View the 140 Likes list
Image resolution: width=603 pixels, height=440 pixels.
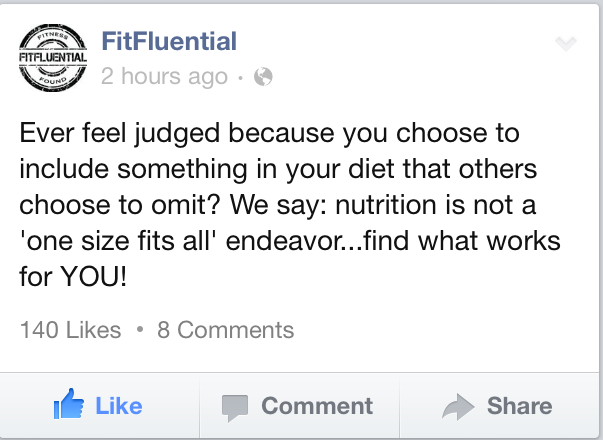point(70,329)
